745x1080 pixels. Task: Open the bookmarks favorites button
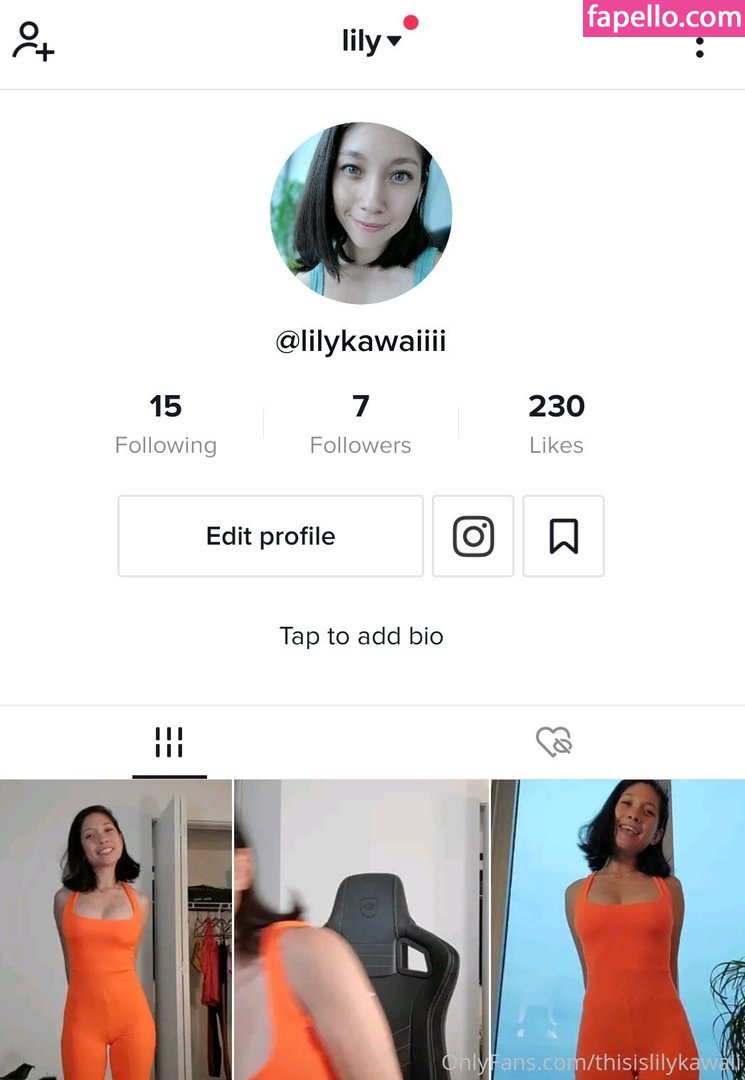[563, 536]
